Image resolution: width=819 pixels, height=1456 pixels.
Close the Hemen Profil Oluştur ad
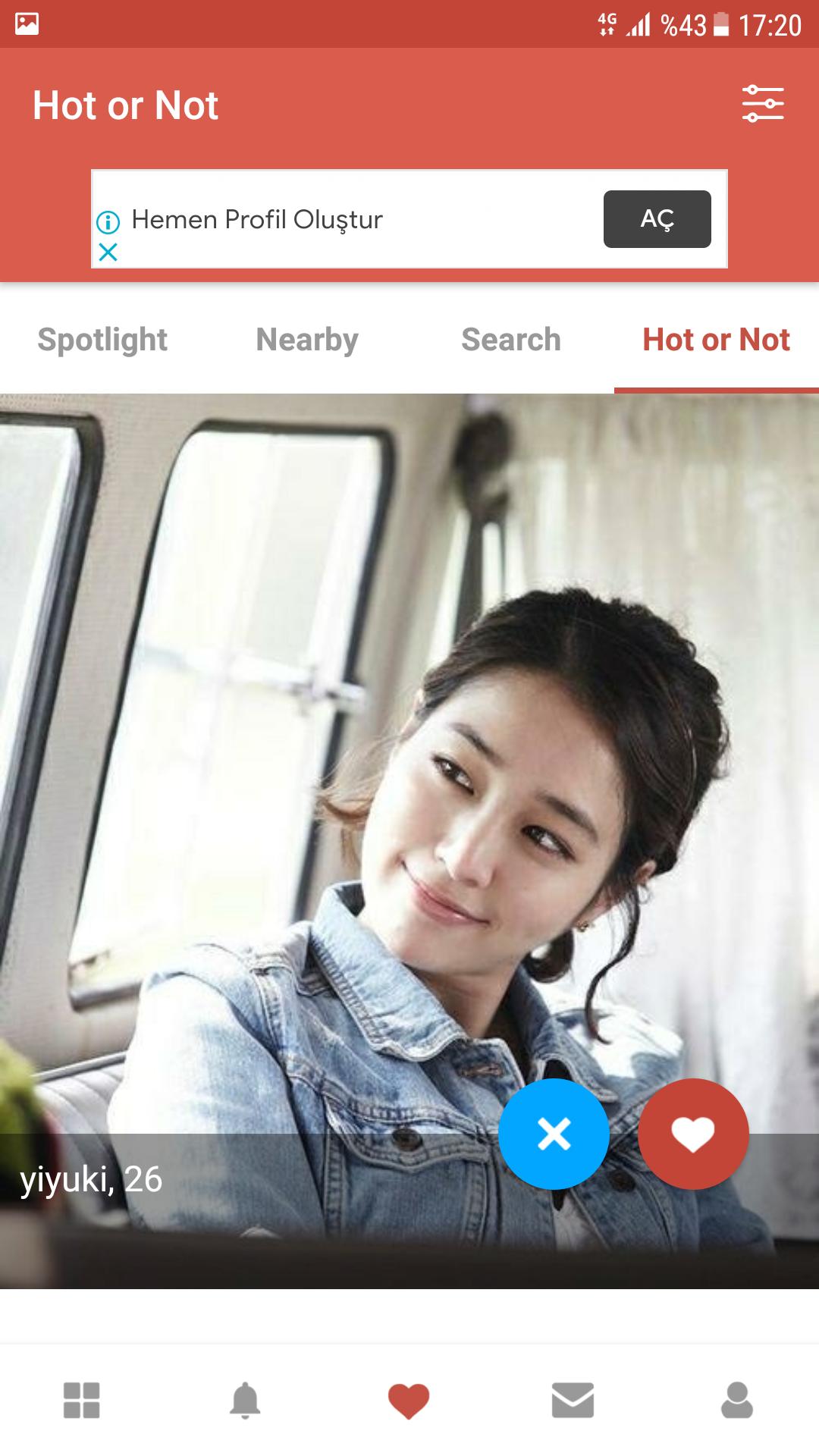tap(108, 253)
